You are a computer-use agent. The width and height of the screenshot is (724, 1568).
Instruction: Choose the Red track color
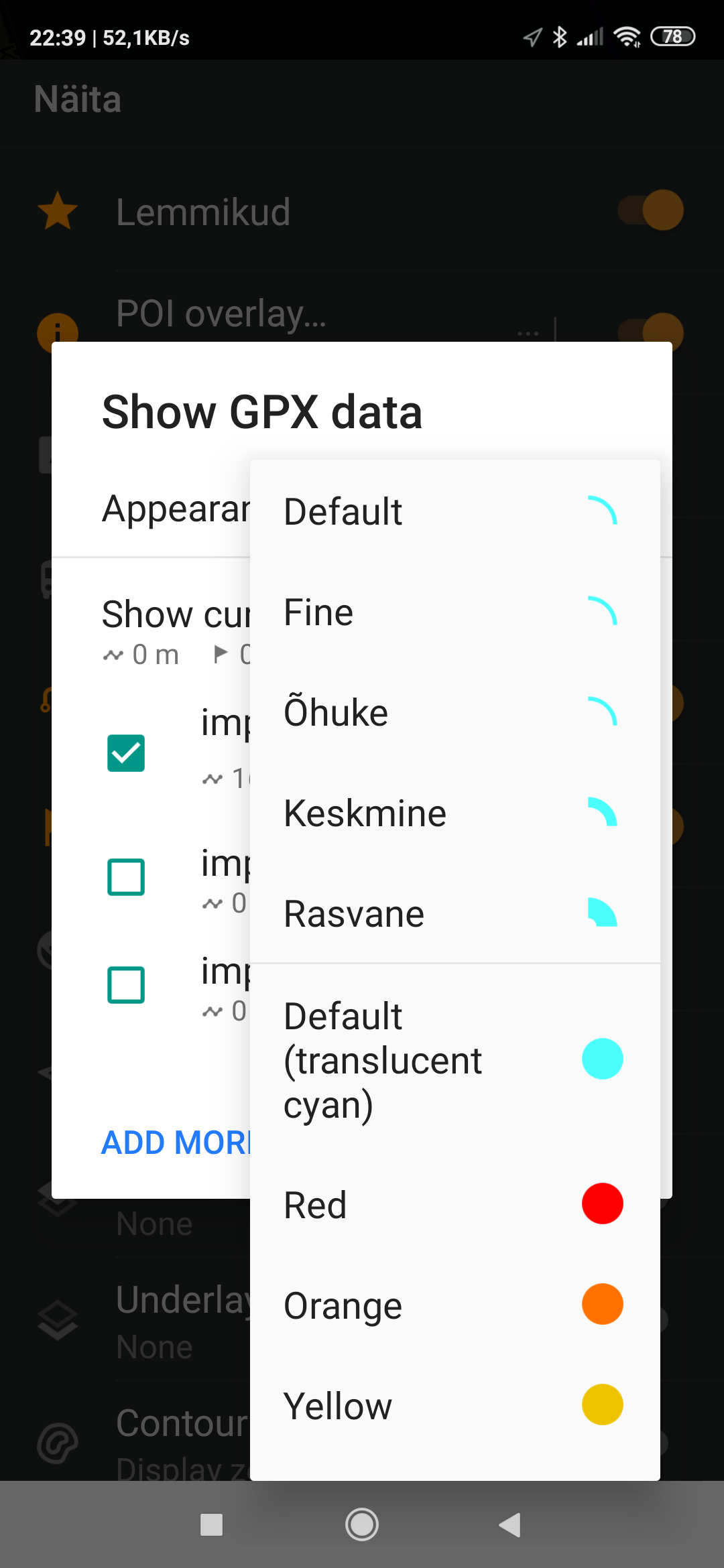455,1204
